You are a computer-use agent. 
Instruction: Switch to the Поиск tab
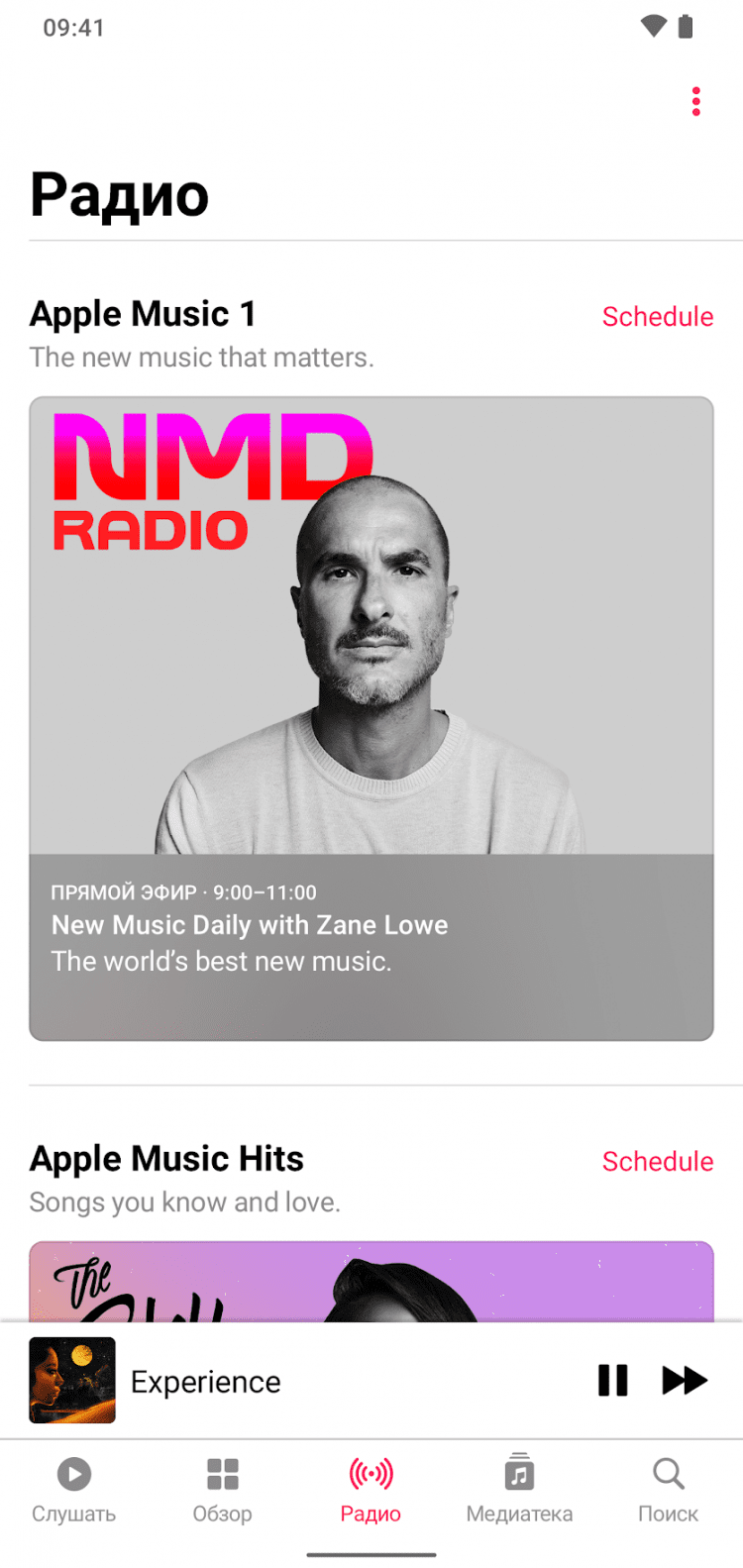669,1489
